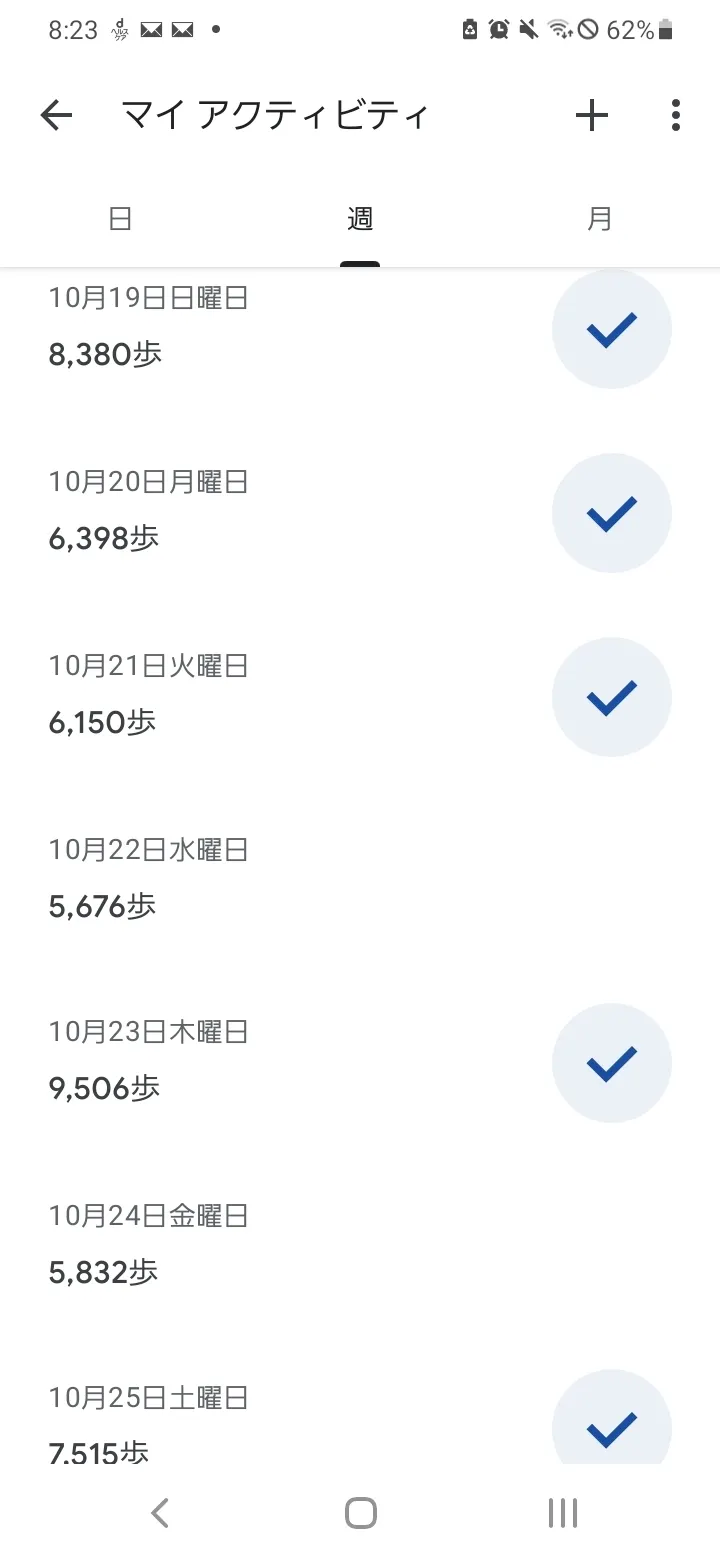Add a new activity with the plus icon
The image size is (720, 1560).
coord(592,116)
